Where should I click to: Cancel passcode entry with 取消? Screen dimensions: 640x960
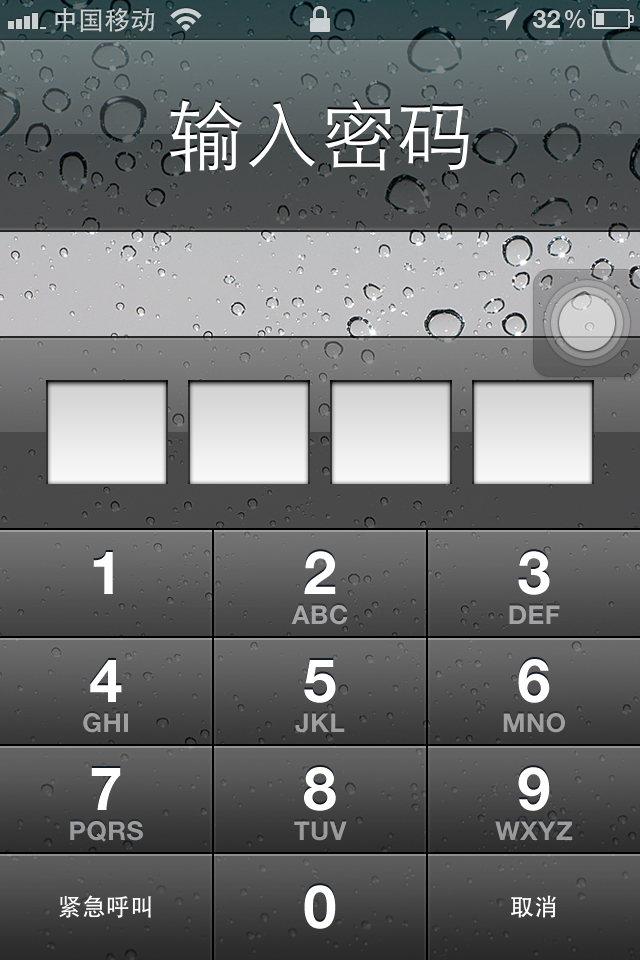pos(534,907)
